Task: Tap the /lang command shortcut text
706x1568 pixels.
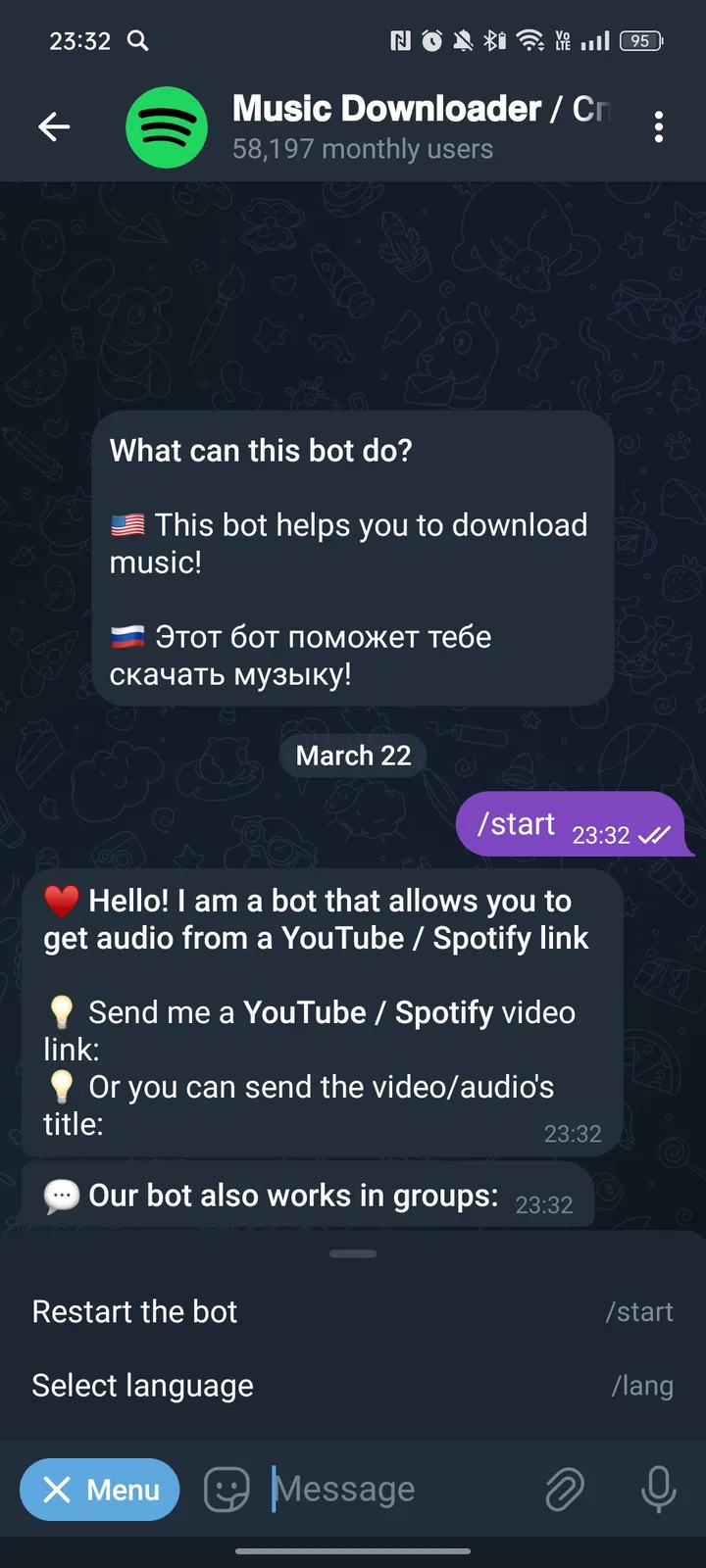Action: pos(643,1385)
